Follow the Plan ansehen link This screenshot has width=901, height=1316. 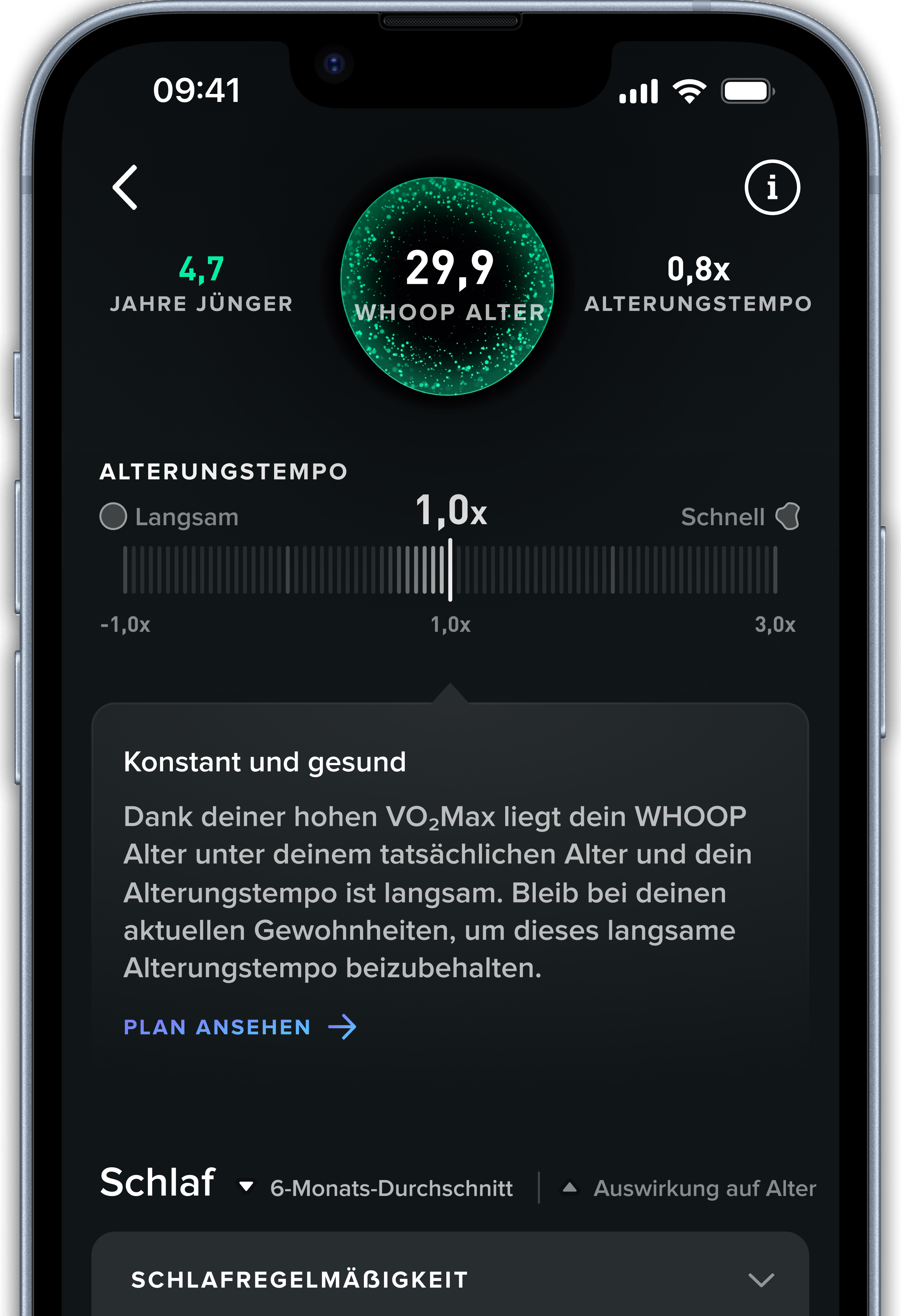[x=240, y=1027]
